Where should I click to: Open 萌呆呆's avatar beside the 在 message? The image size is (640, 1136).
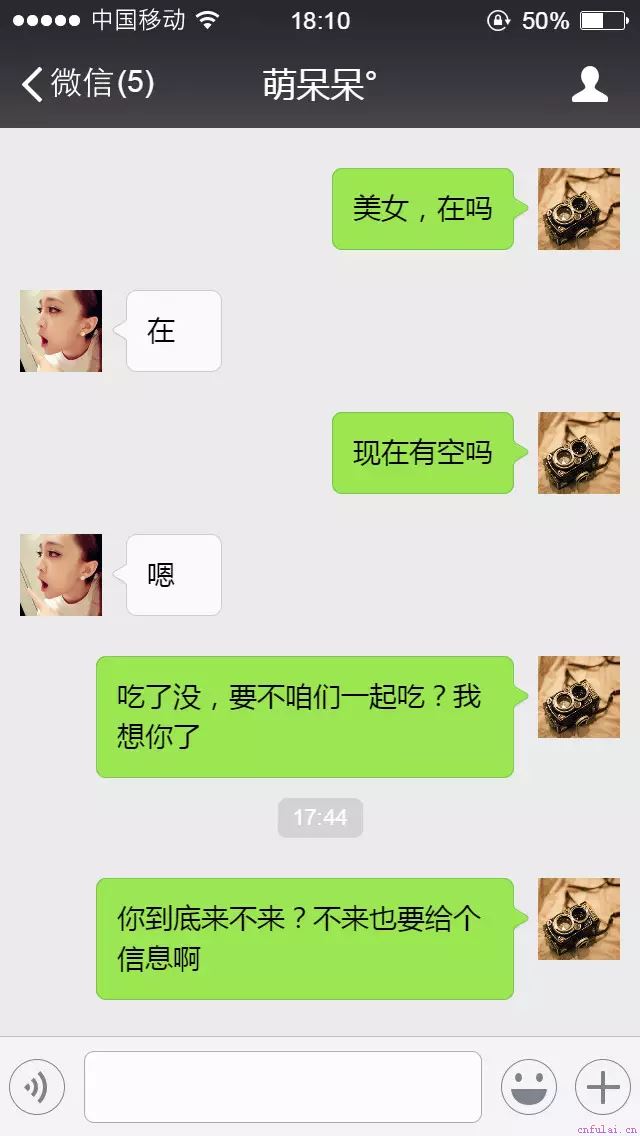[x=61, y=331]
